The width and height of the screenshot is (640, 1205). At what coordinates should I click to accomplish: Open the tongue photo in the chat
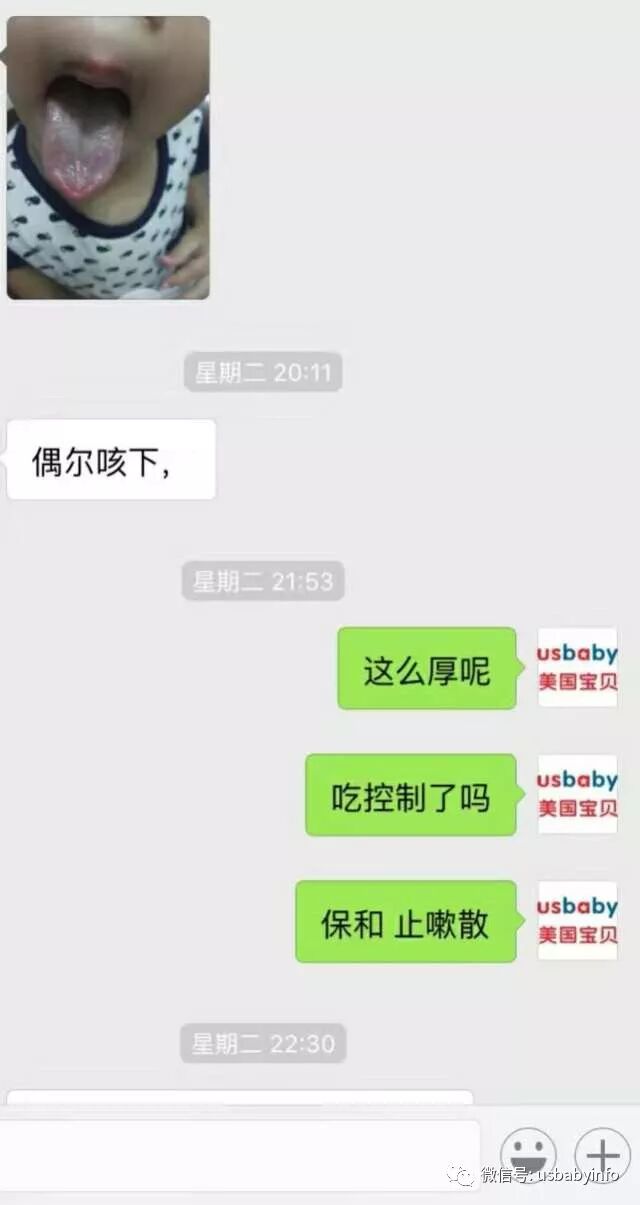pos(108,157)
